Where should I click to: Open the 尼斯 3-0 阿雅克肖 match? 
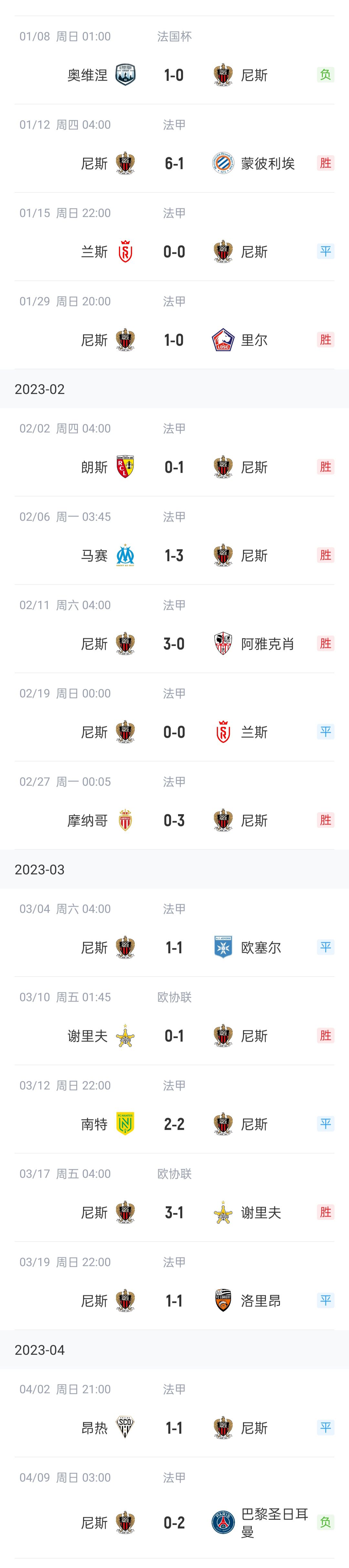(174, 643)
